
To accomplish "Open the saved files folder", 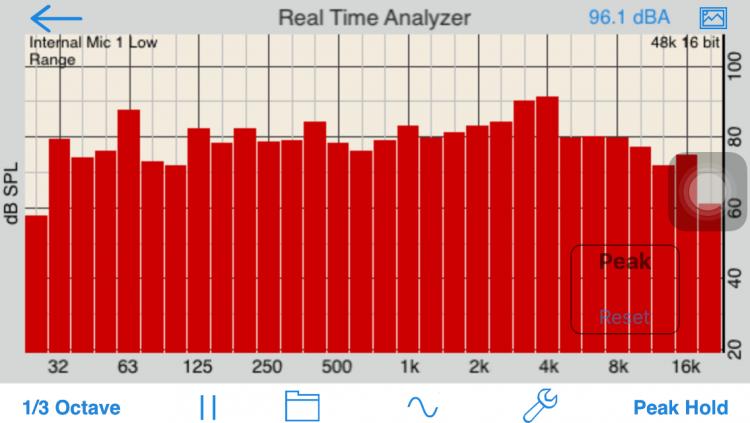I will pos(301,407).
